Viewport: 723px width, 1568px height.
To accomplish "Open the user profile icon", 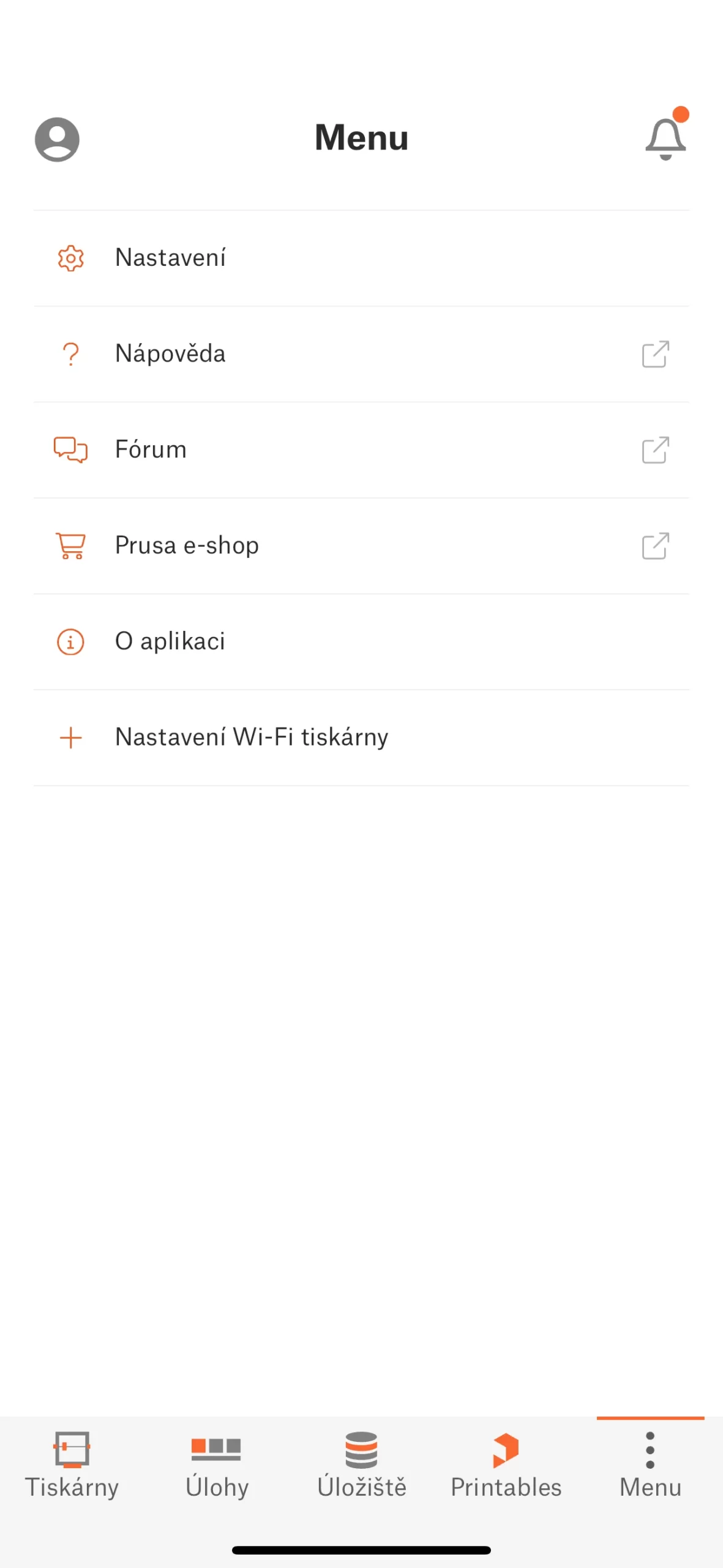I will (57, 139).
